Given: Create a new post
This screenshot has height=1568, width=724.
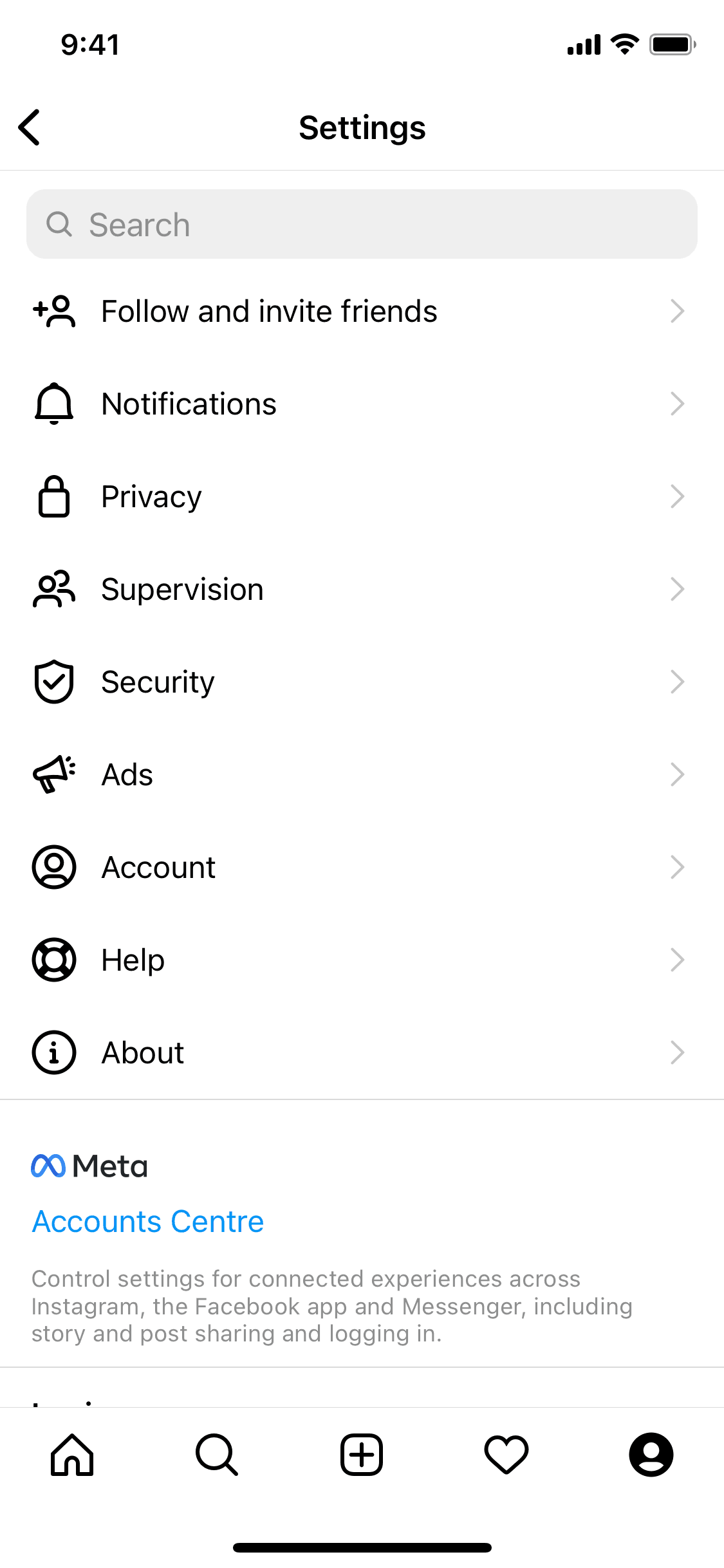Looking at the screenshot, I should coord(362,1455).
